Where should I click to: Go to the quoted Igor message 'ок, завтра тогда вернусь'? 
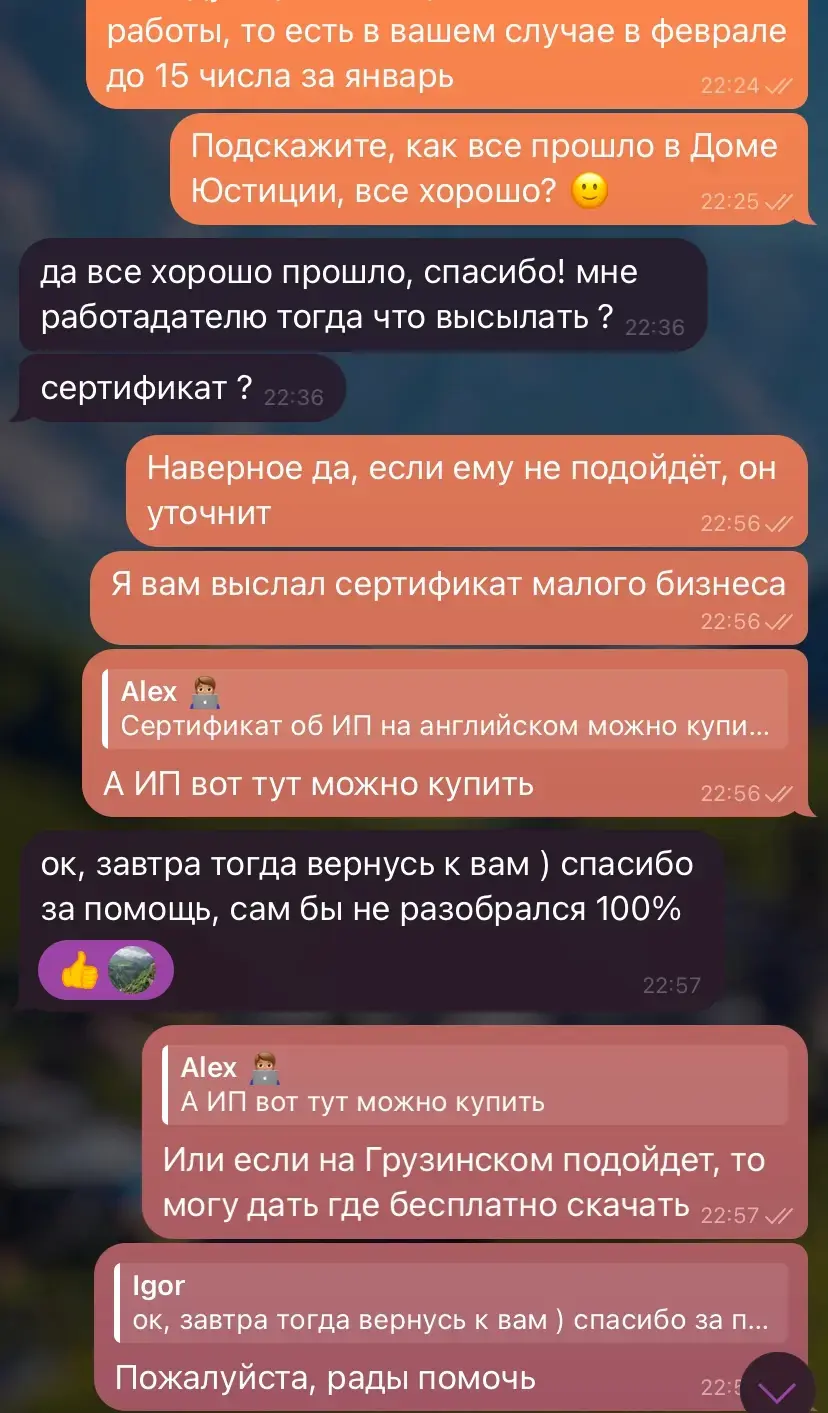450,1303
